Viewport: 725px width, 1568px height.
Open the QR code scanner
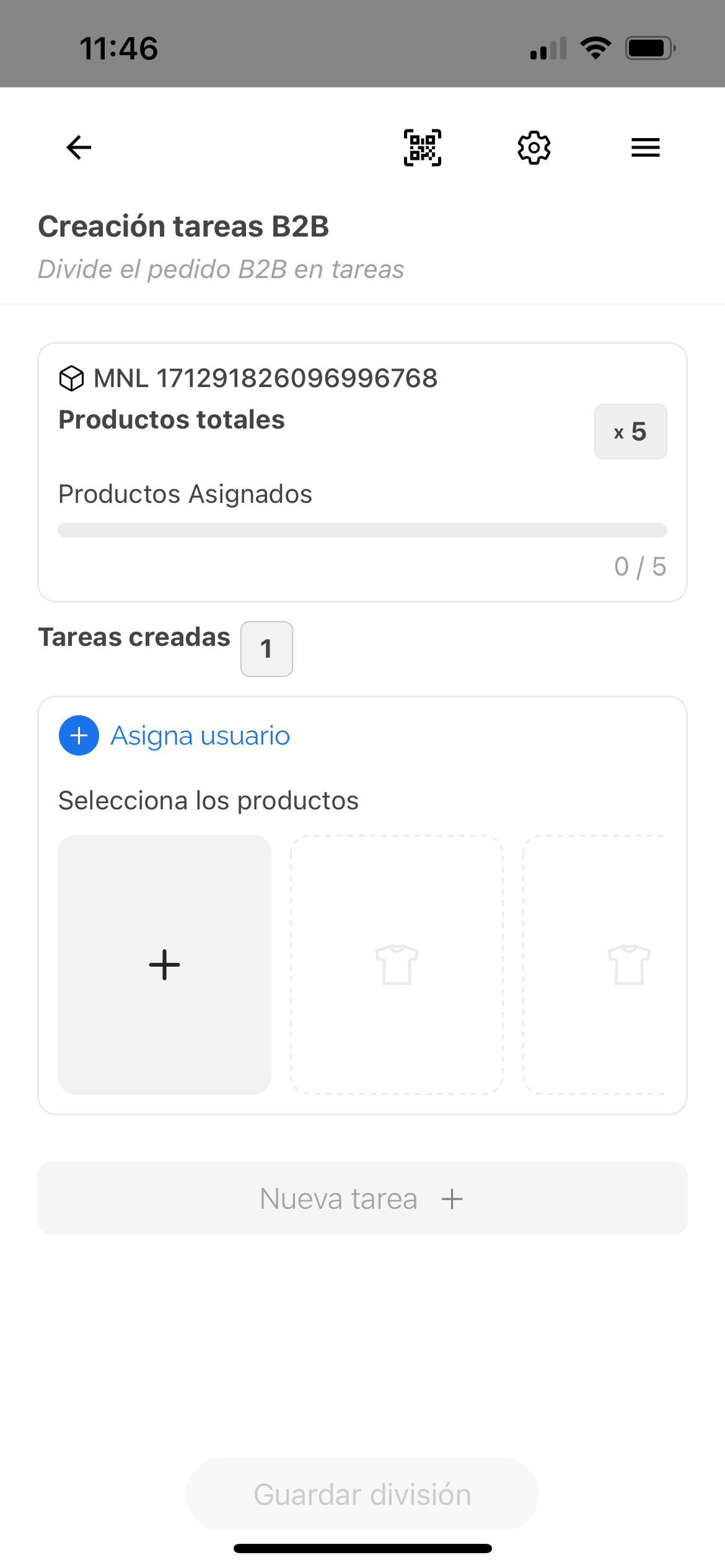pos(423,147)
